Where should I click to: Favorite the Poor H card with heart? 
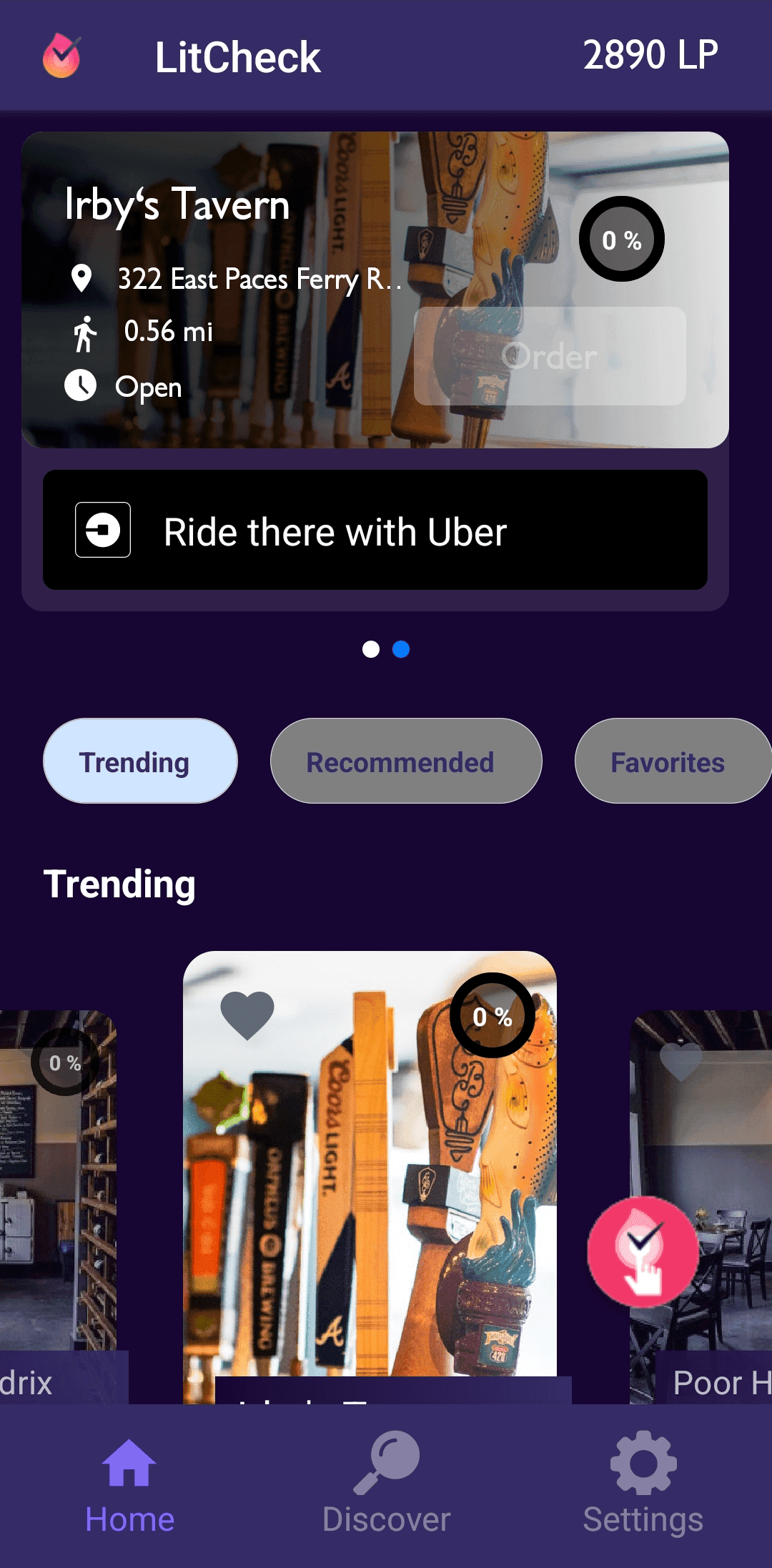(x=680, y=1061)
